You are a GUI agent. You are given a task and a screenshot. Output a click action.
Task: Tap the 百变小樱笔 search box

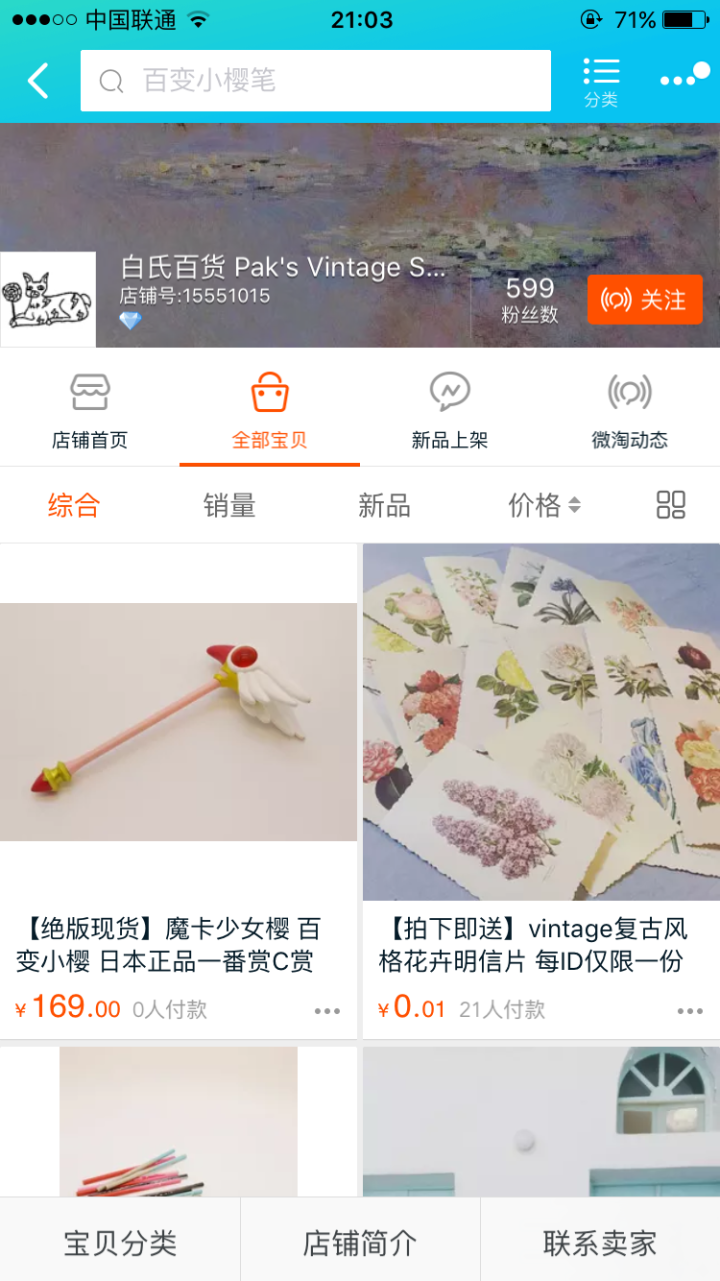point(315,81)
